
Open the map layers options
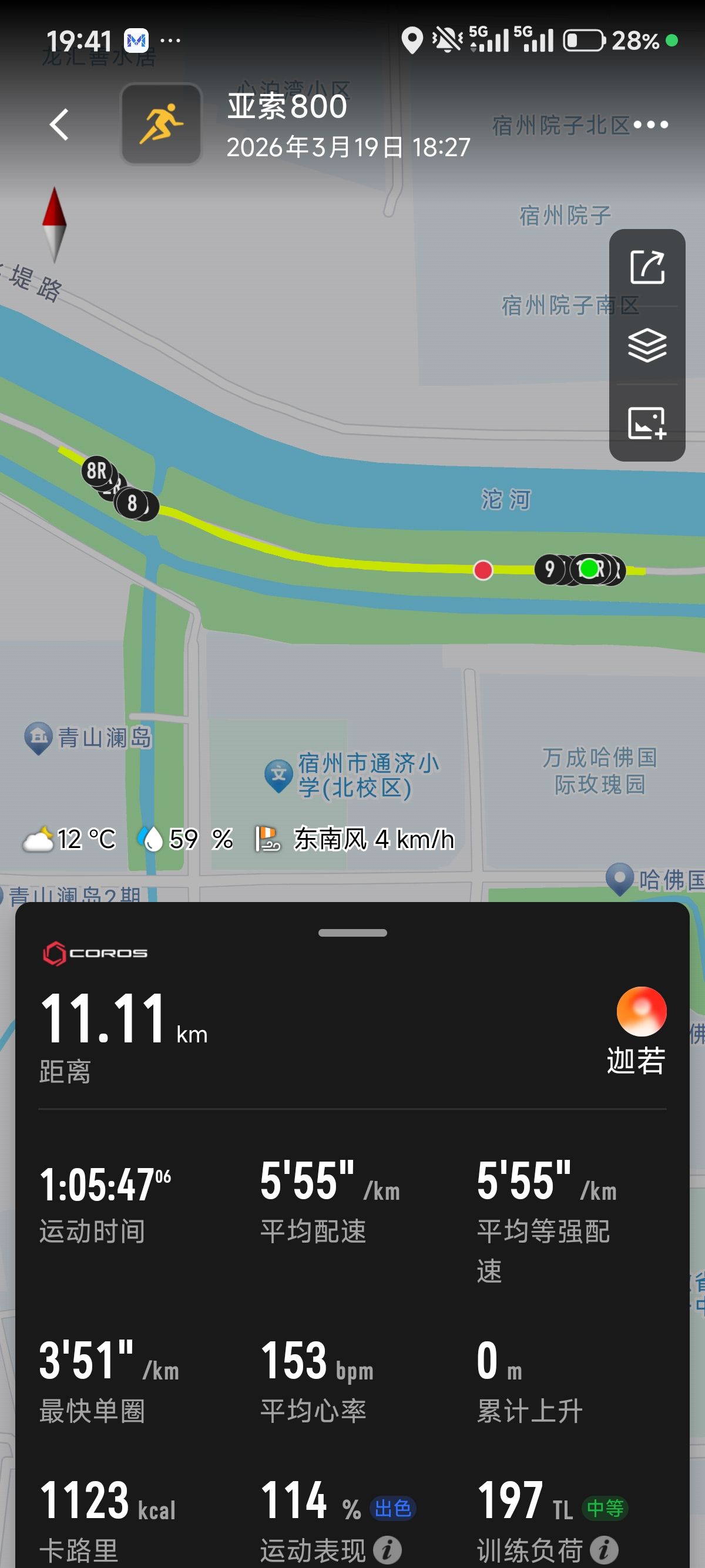[647, 345]
